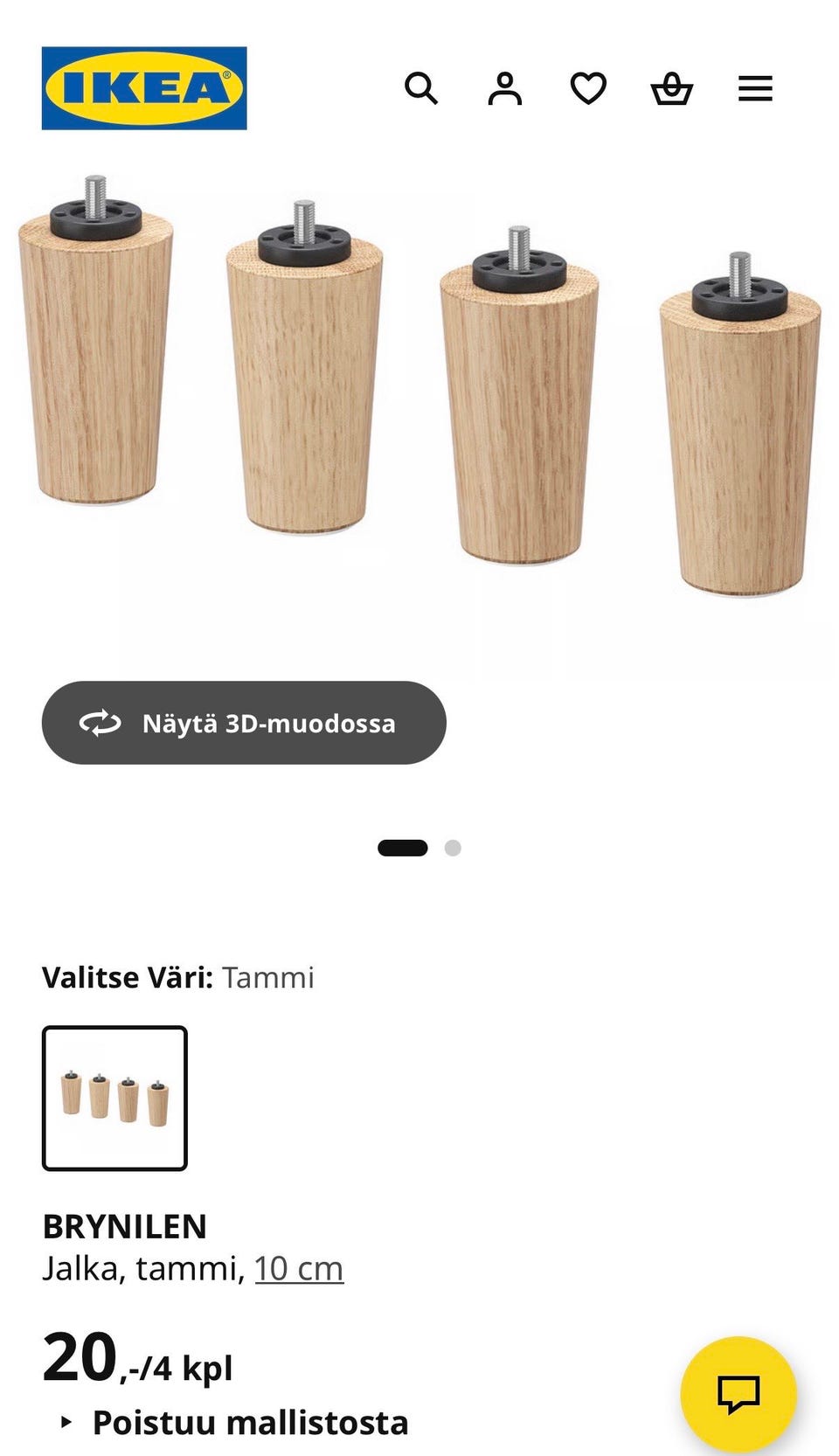Image resolution: width=839 pixels, height=1456 pixels.
Task: Expand the Valitse Väri options
Action: pos(128,976)
